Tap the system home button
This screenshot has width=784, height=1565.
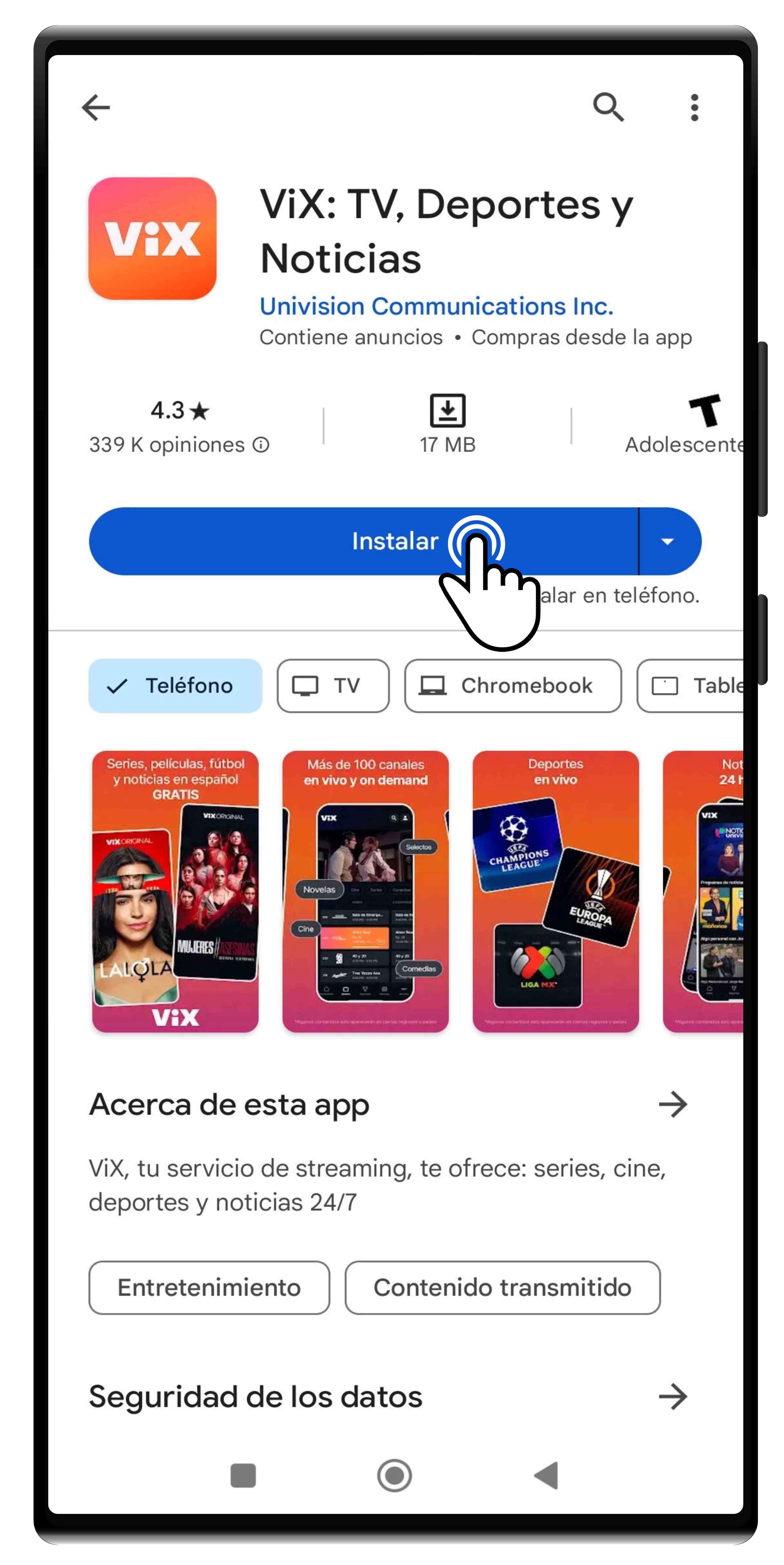point(394,1475)
